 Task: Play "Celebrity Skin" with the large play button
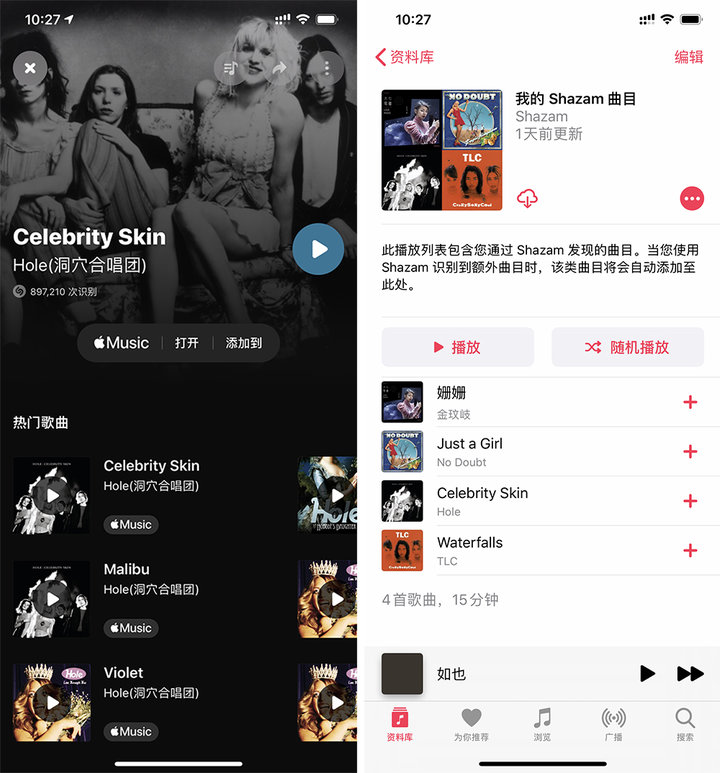click(x=318, y=249)
